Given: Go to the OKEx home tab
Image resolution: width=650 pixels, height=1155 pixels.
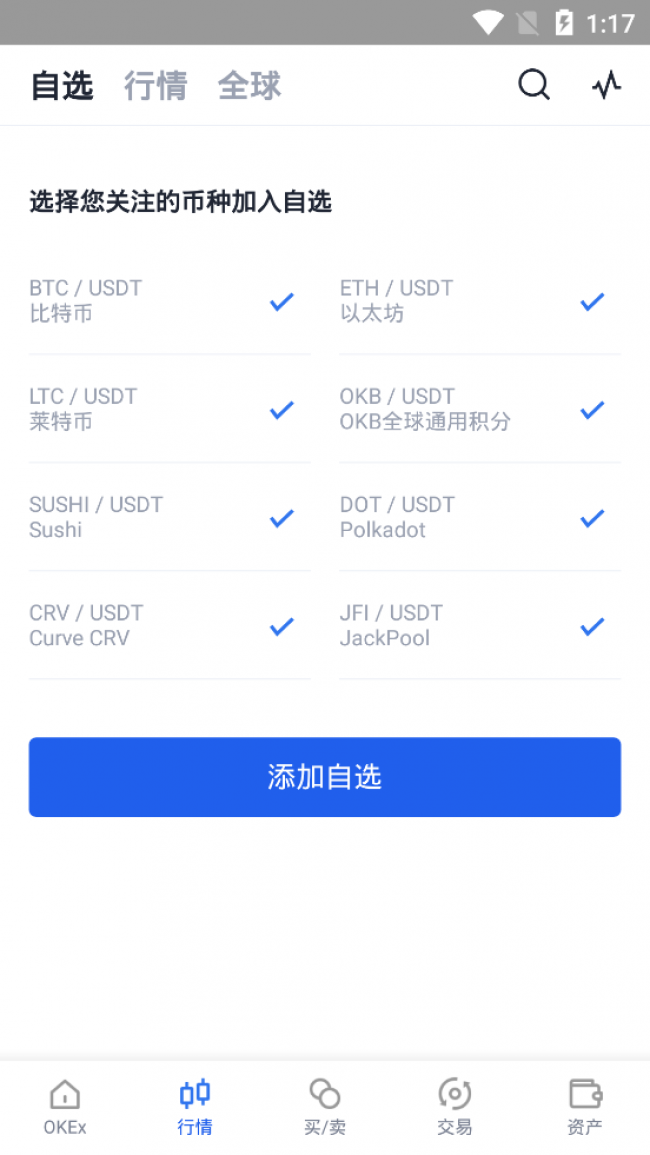Looking at the screenshot, I should (65, 1107).
